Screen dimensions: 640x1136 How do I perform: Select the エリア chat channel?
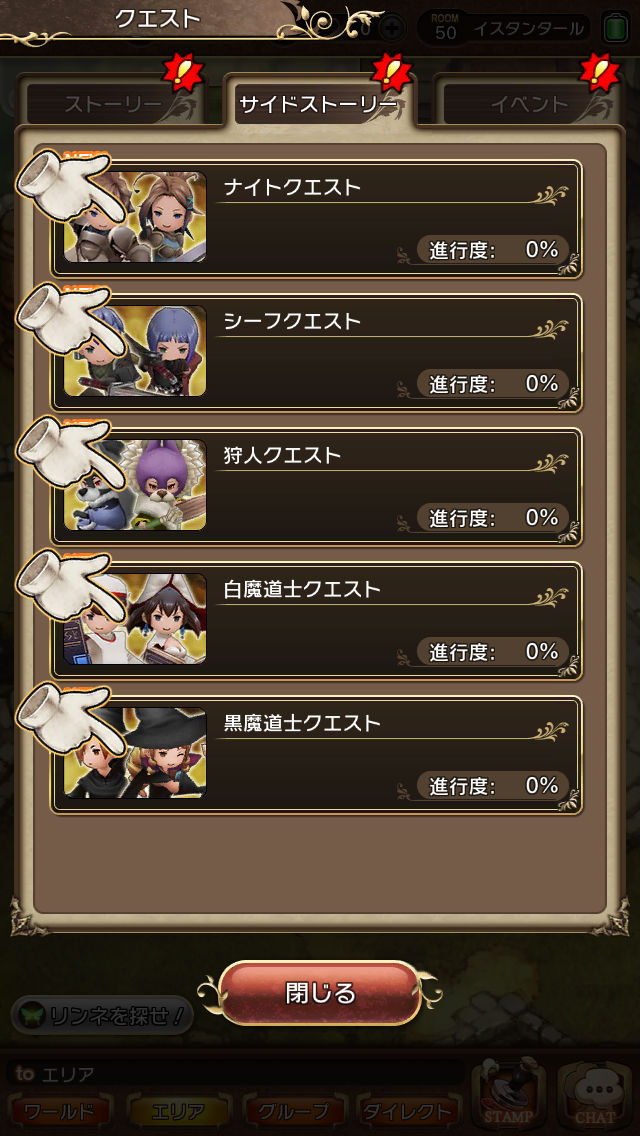(x=177, y=1111)
